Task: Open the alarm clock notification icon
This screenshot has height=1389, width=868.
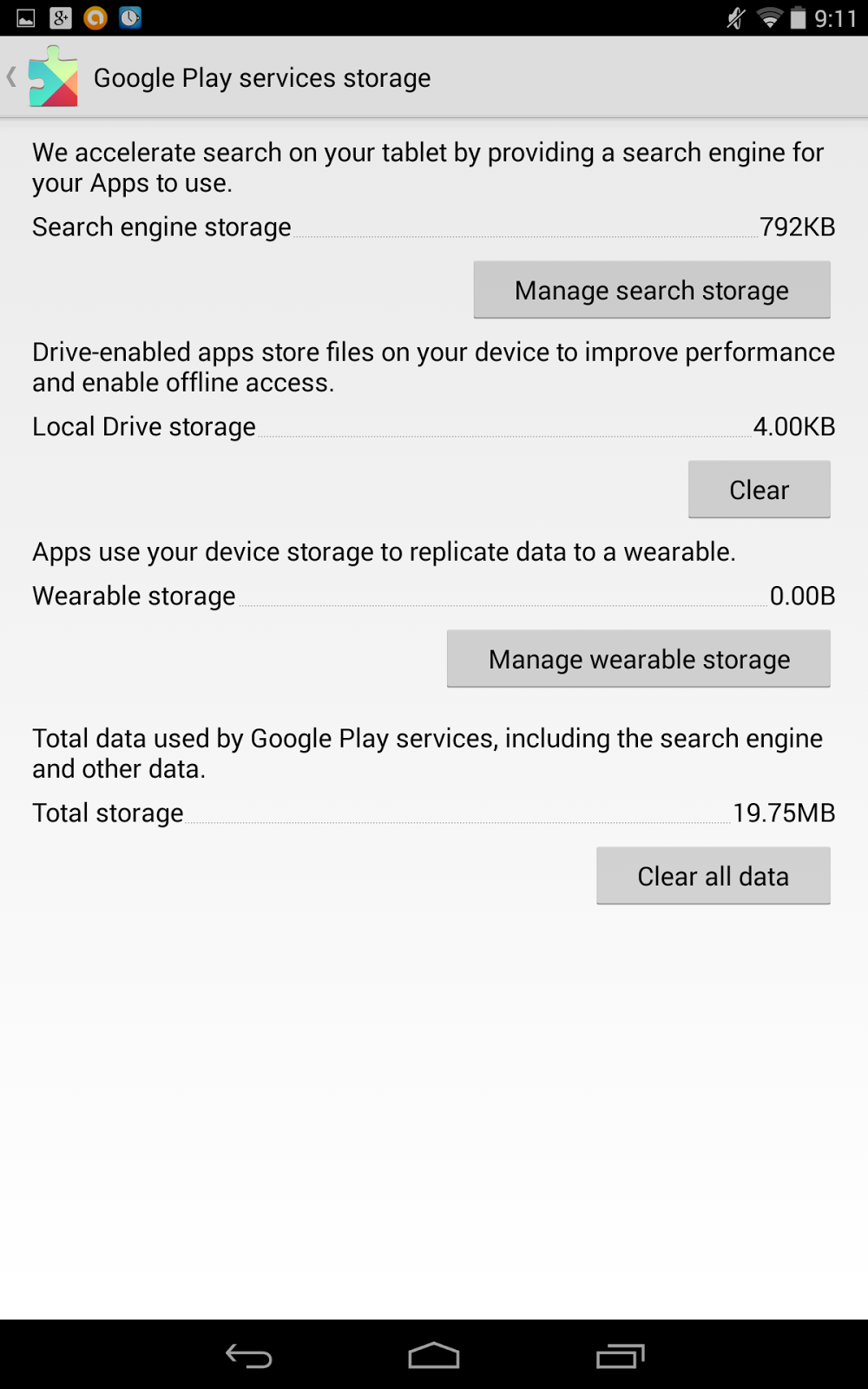Action: (129, 16)
